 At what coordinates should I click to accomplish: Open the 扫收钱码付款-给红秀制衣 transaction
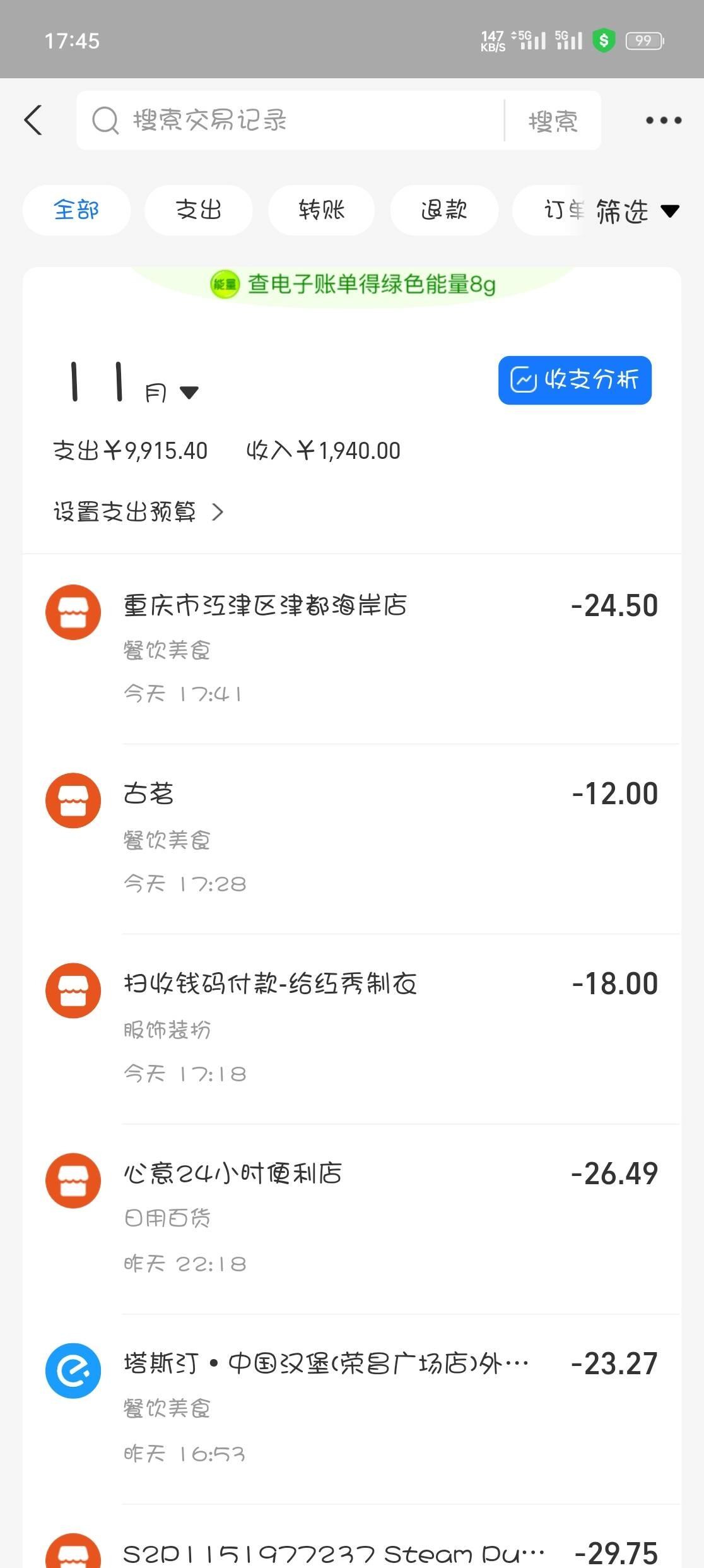pos(352,1029)
